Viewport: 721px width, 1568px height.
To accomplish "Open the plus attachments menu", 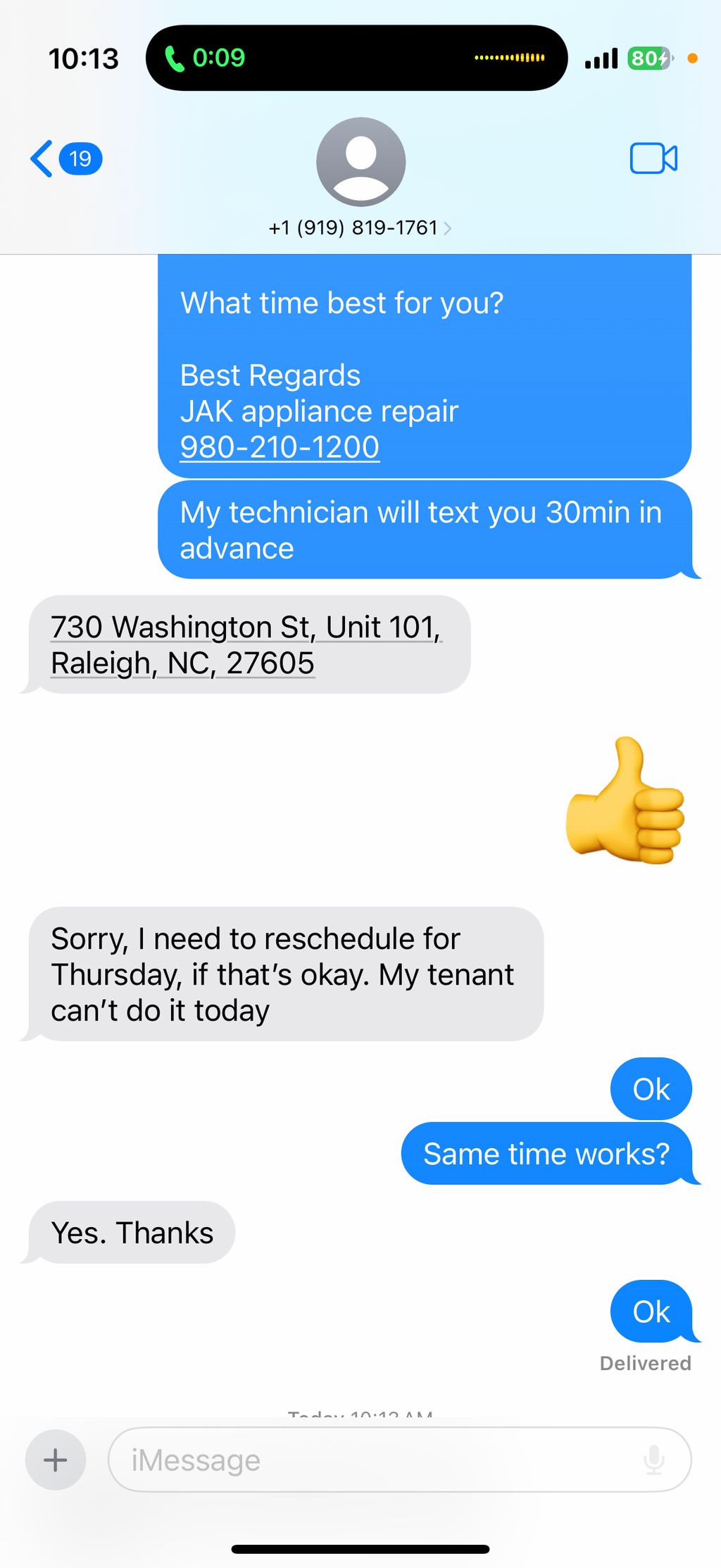I will [x=55, y=1460].
